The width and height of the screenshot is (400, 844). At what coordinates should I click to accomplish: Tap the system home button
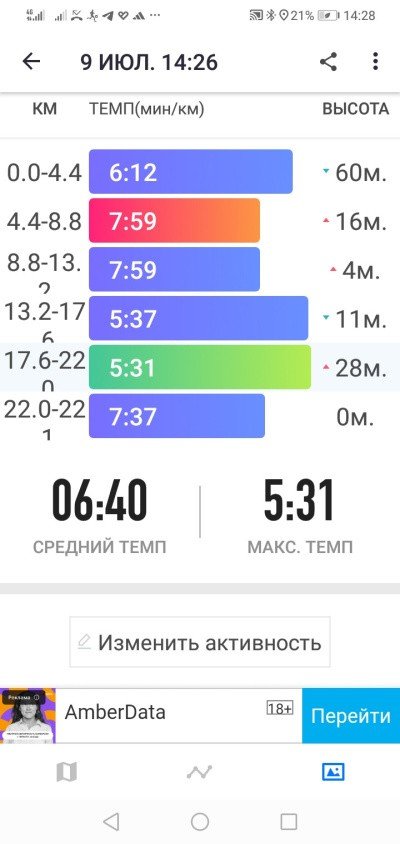coord(200,821)
